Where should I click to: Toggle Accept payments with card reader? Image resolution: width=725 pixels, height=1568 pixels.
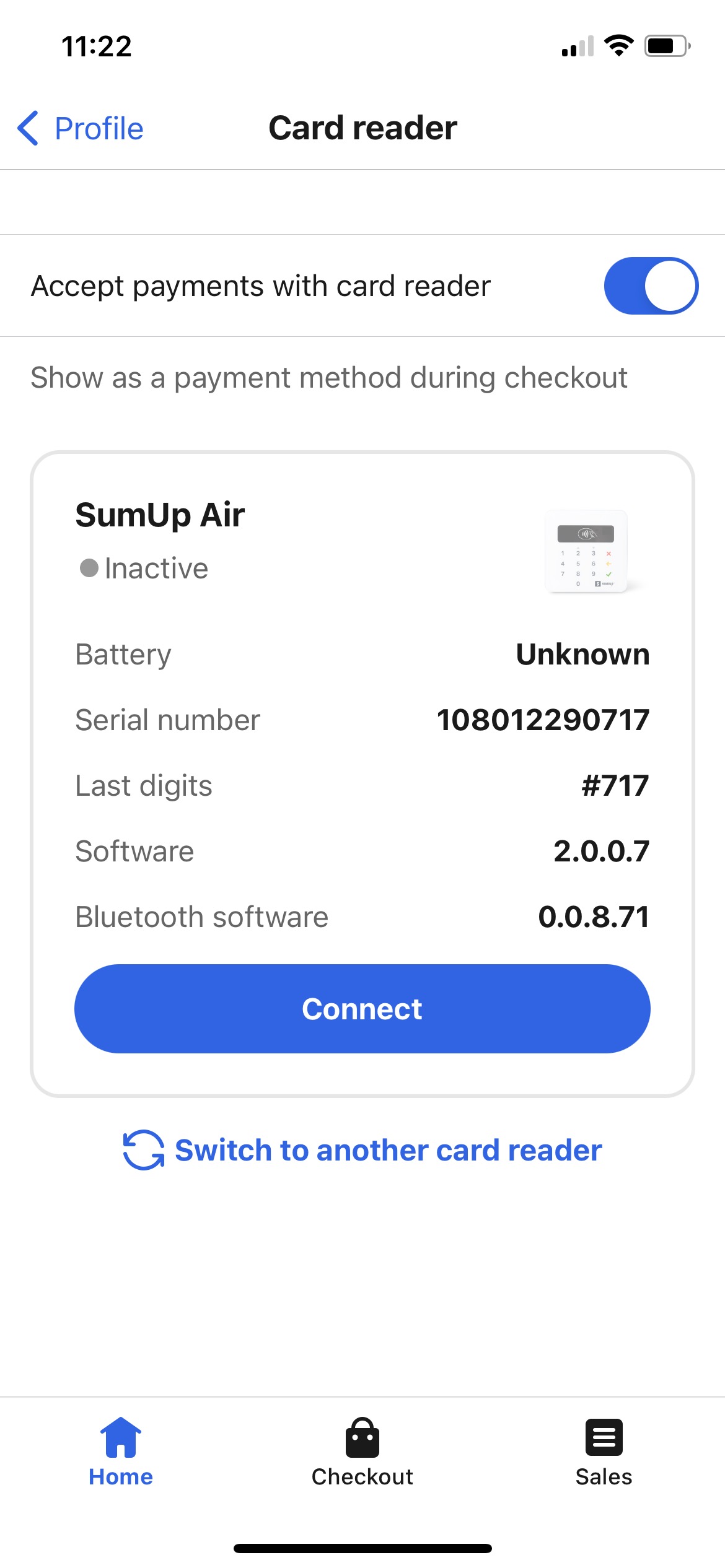pyautogui.click(x=651, y=285)
